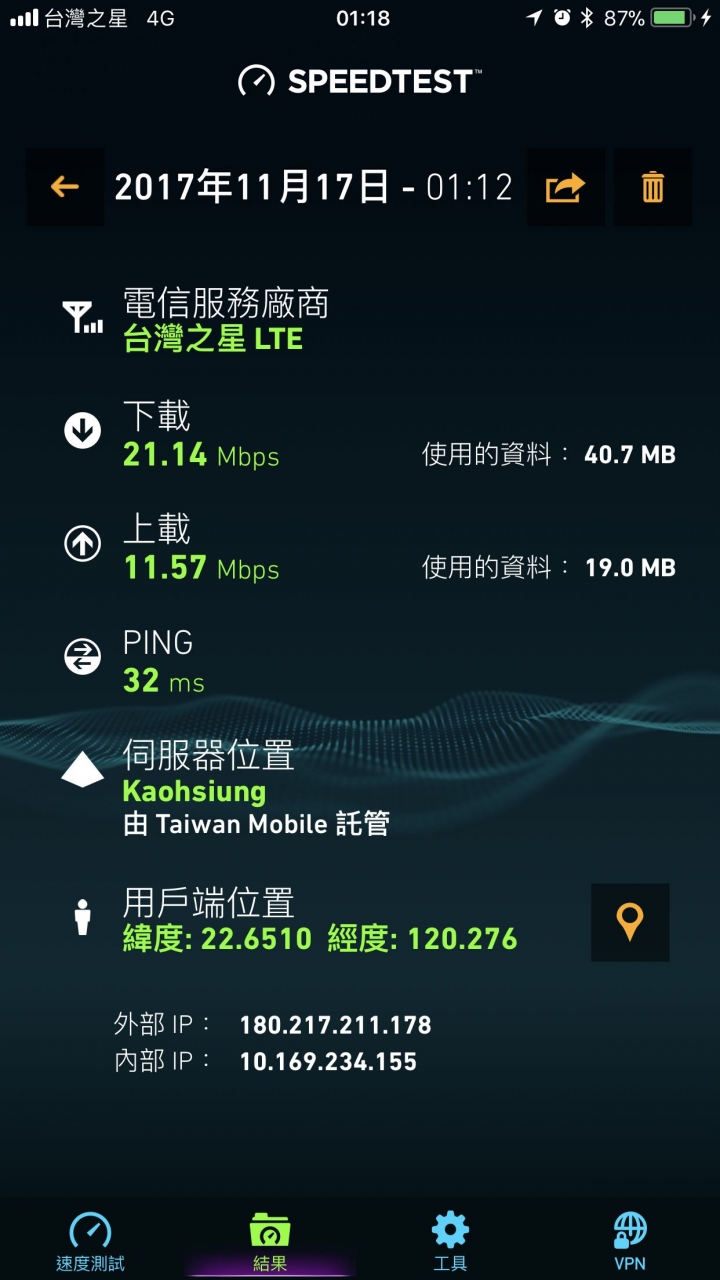
Task: Switch to the 速度測試 tab
Action: click(90, 1240)
